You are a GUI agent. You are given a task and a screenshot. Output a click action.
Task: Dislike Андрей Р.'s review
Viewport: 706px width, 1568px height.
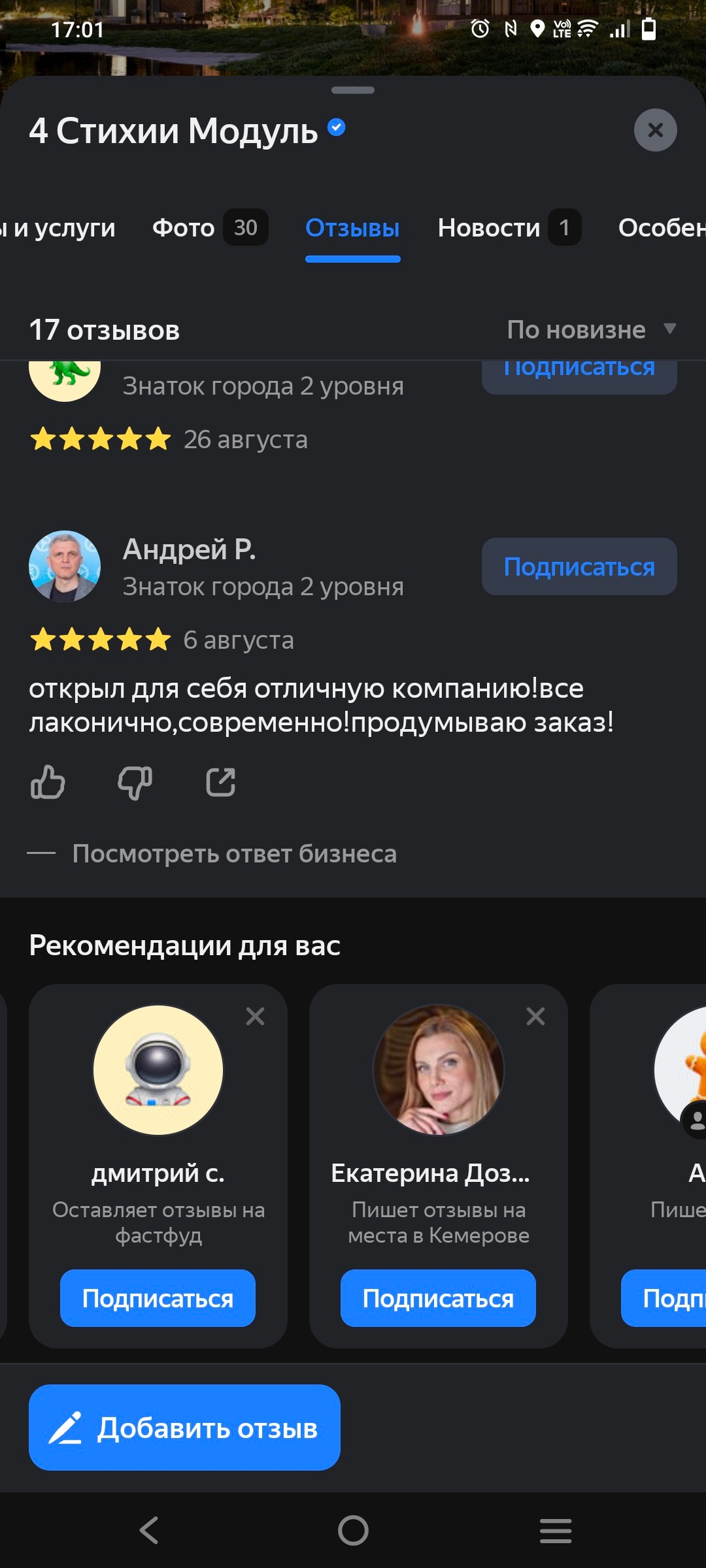pyautogui.click(x=135, y=782)
